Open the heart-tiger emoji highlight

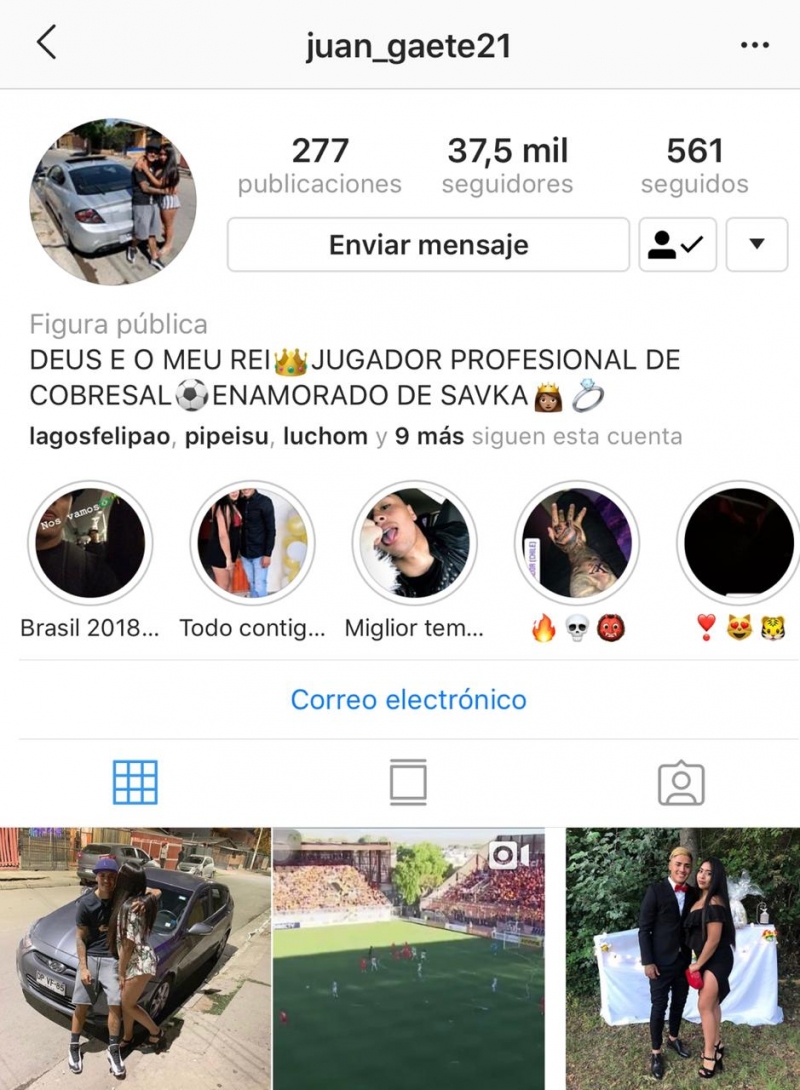click(x=738, y=542)
